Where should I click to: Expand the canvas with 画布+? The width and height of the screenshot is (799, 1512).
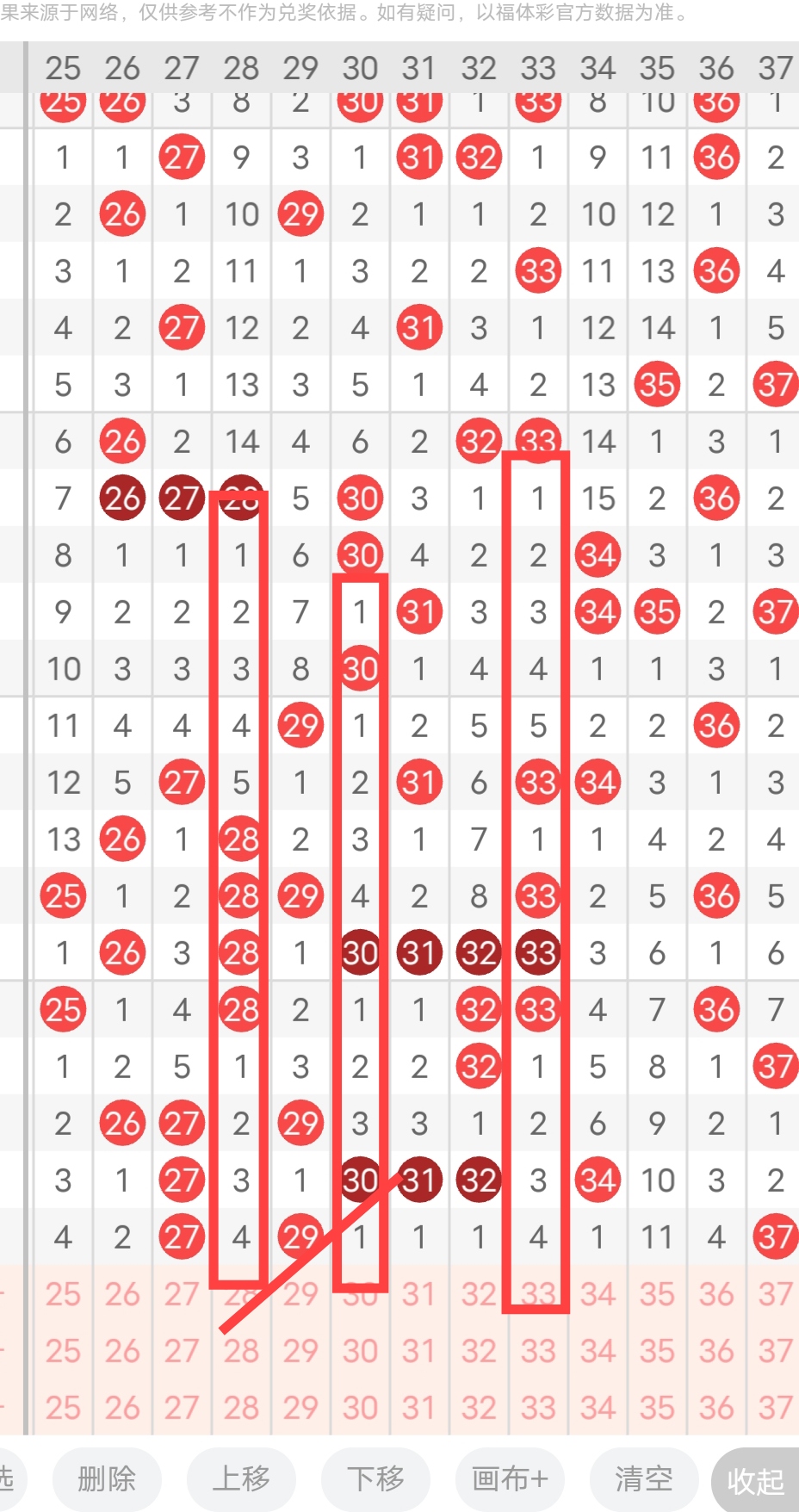[x=510, y=1479]
